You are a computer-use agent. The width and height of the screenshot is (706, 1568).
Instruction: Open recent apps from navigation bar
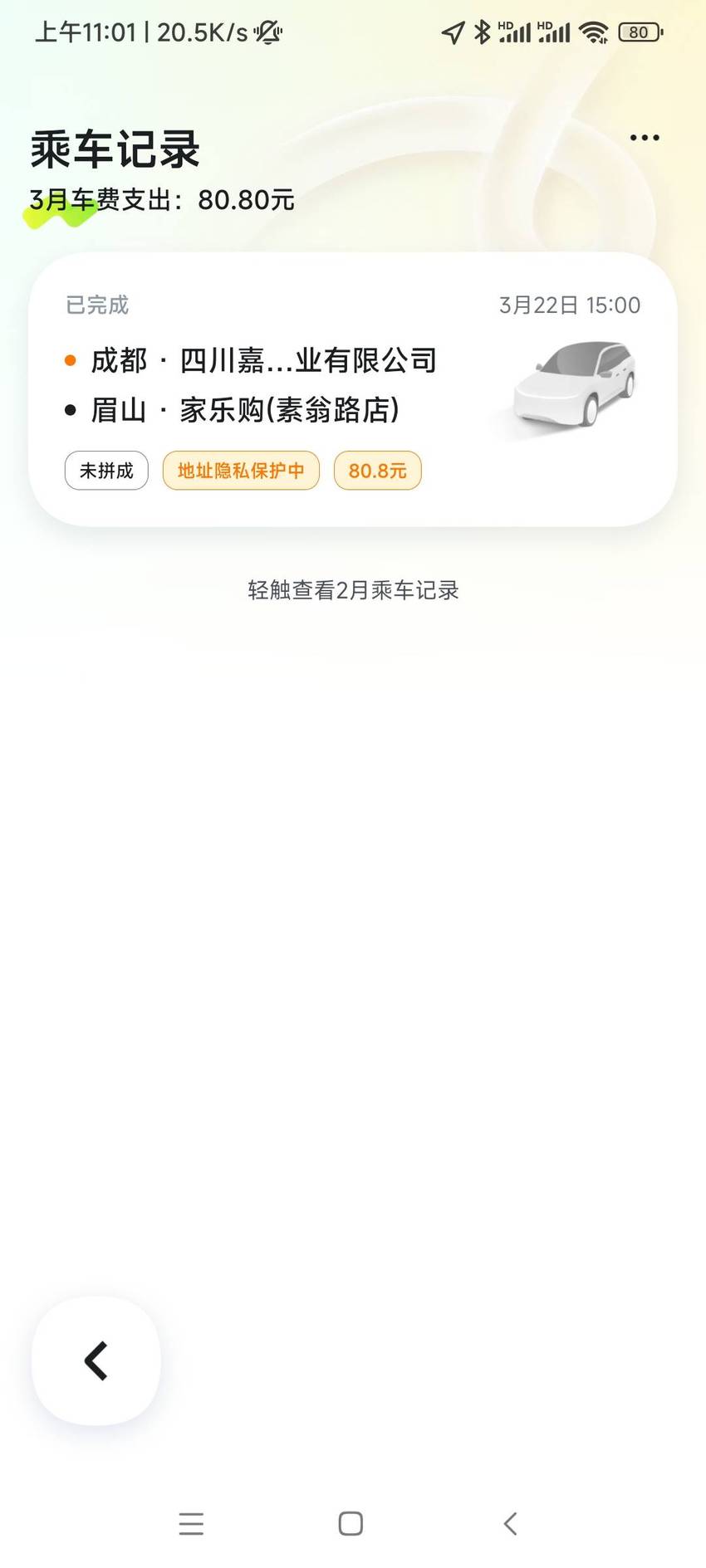pos(191,1523)
